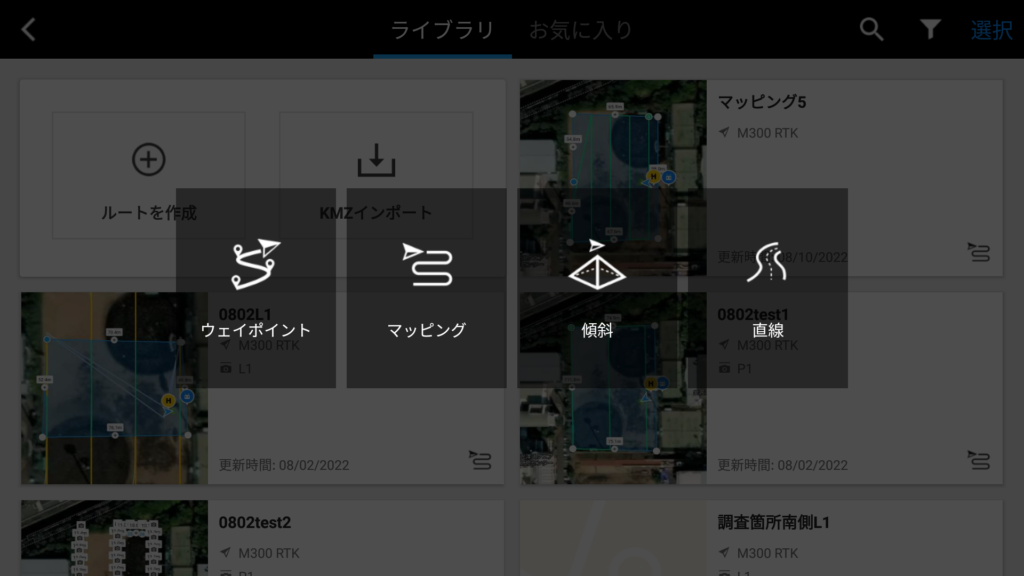This screenshot has width=1024, height=576.
Task: Go back using the top-left arrow
Action: (28, 29)
